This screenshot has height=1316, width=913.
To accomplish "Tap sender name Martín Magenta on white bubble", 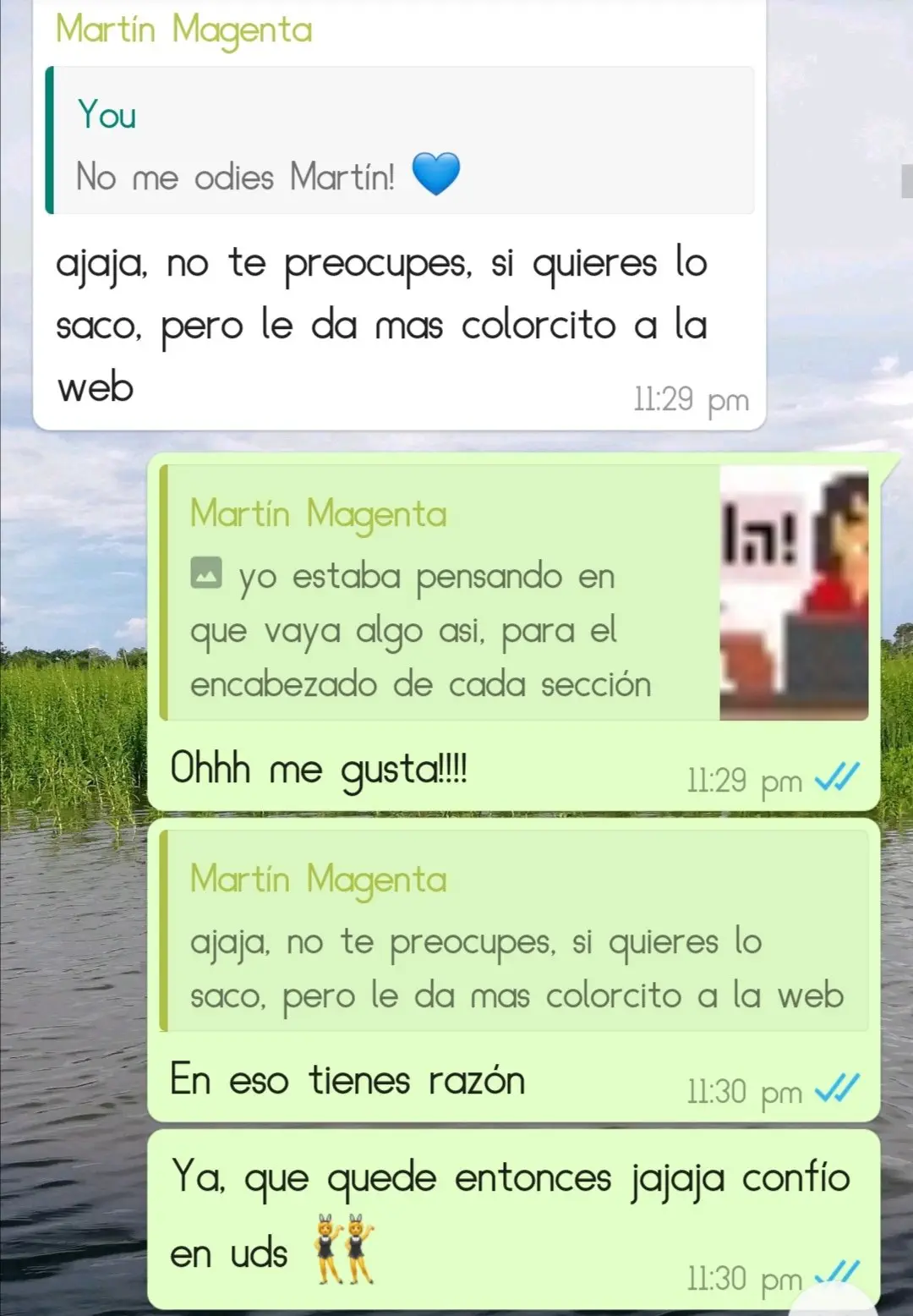I will pos(183,30).
